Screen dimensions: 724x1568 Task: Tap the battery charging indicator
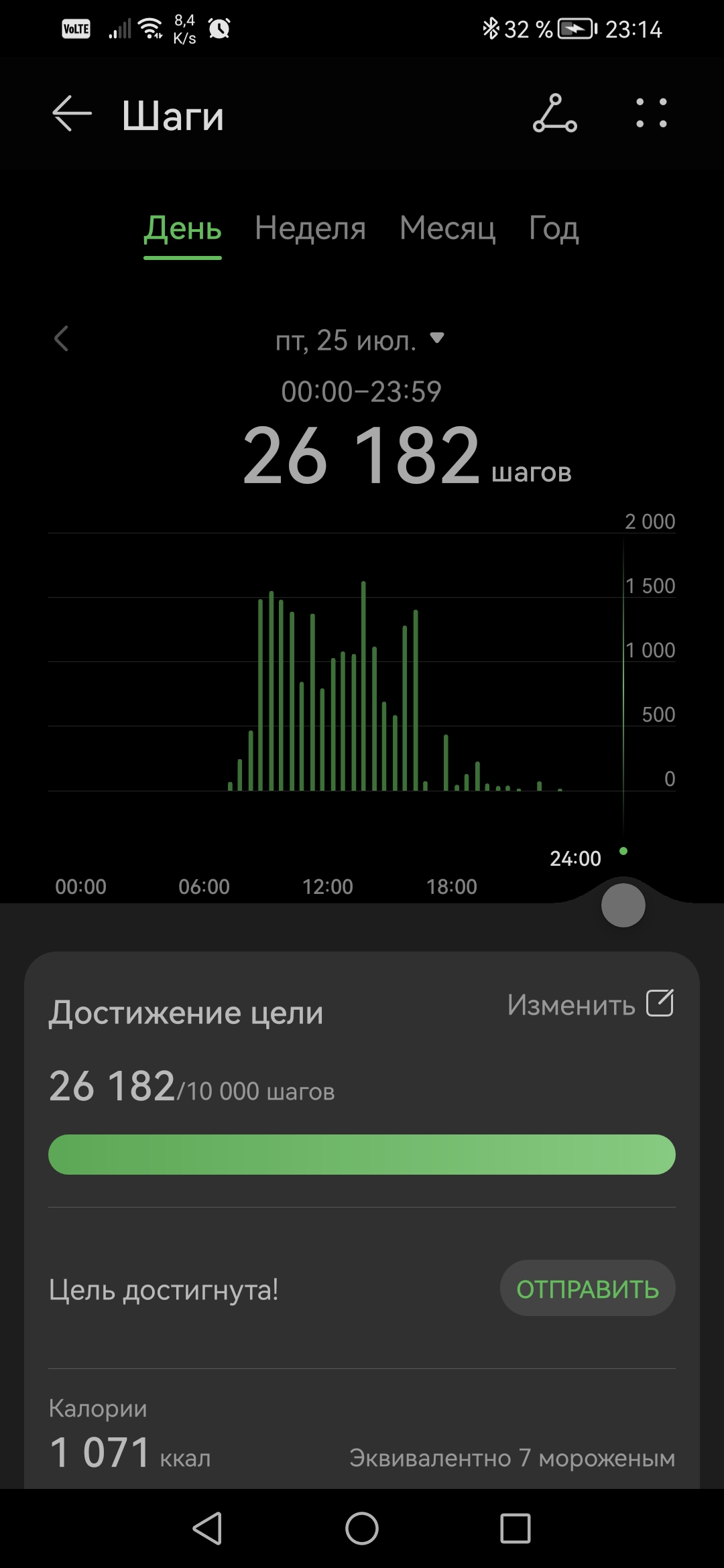[x=577, y=28]
